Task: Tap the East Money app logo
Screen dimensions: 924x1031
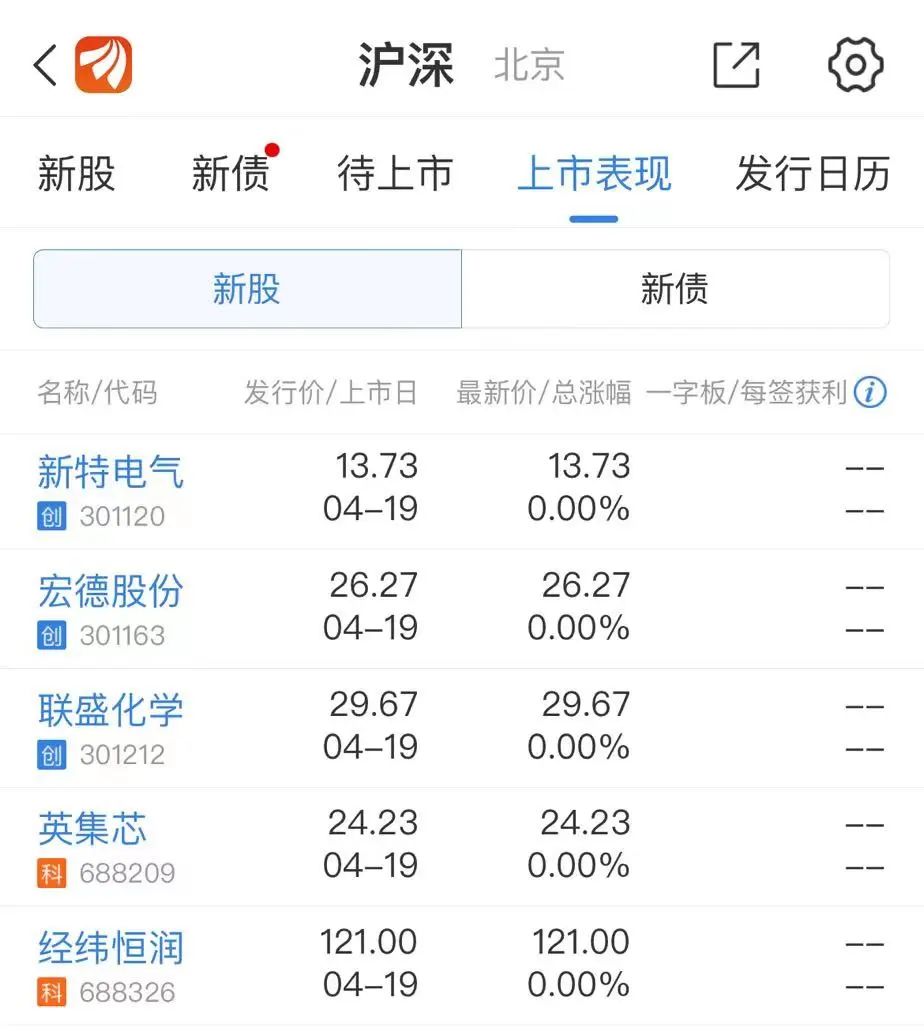Action: click(102, 64)
